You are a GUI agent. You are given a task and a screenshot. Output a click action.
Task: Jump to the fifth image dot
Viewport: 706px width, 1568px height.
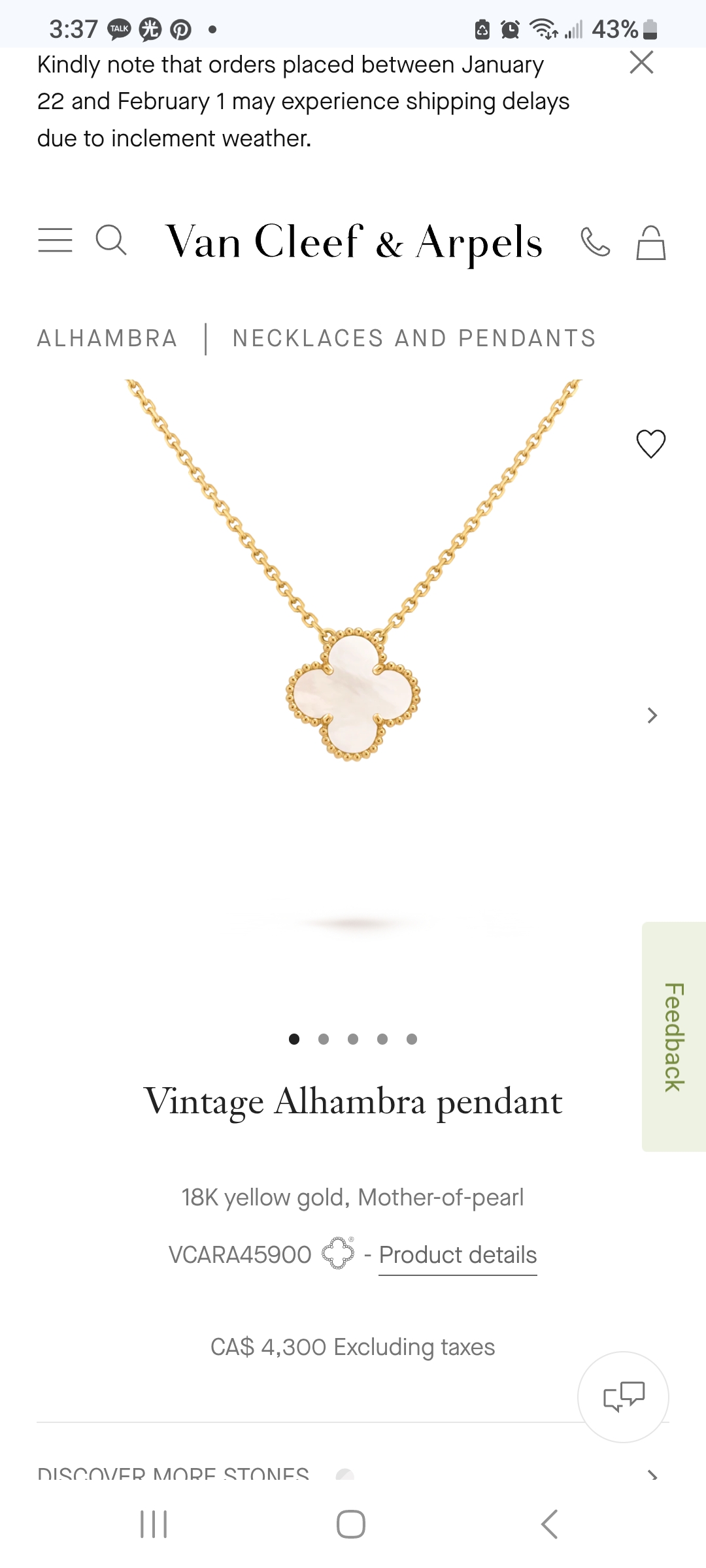[412, 1039]
